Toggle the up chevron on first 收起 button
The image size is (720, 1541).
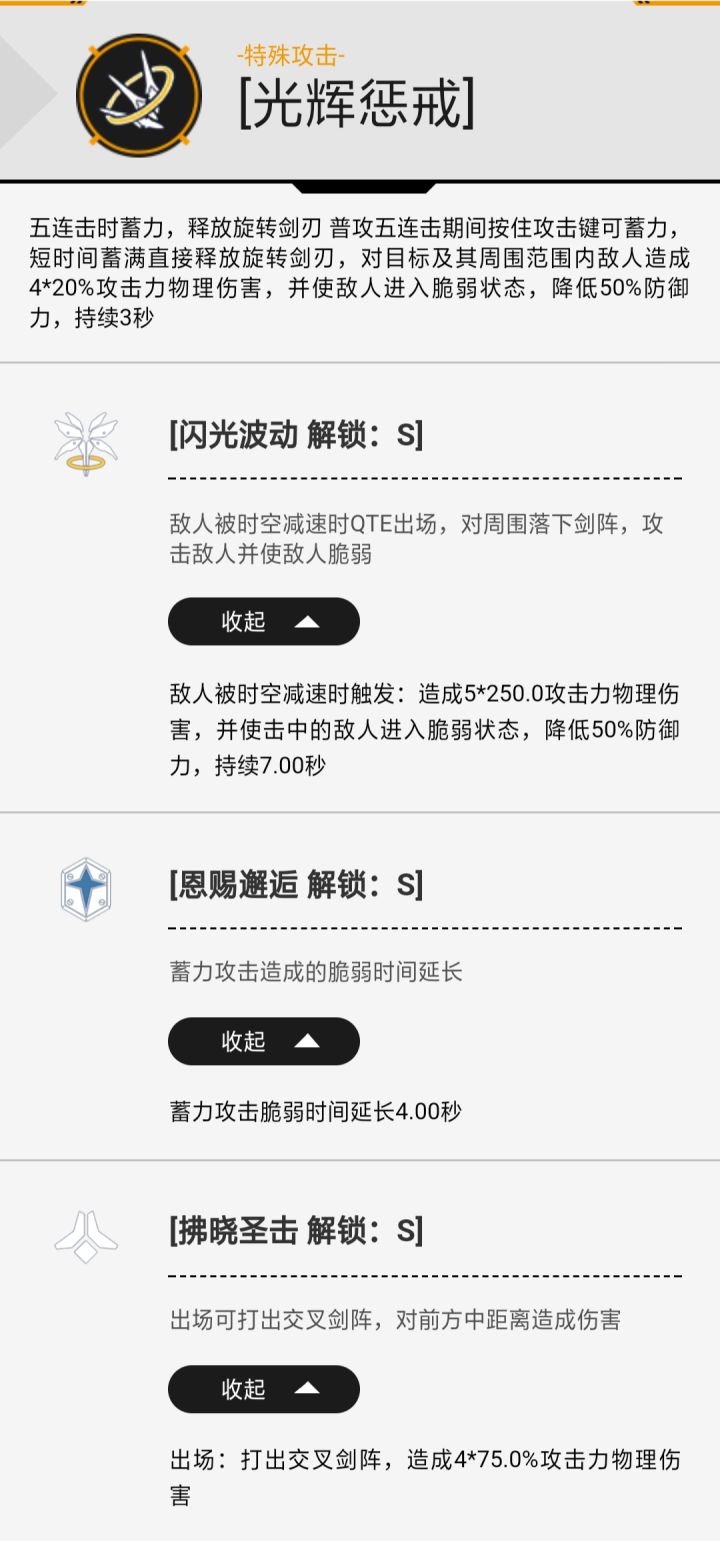pos(305,621)
